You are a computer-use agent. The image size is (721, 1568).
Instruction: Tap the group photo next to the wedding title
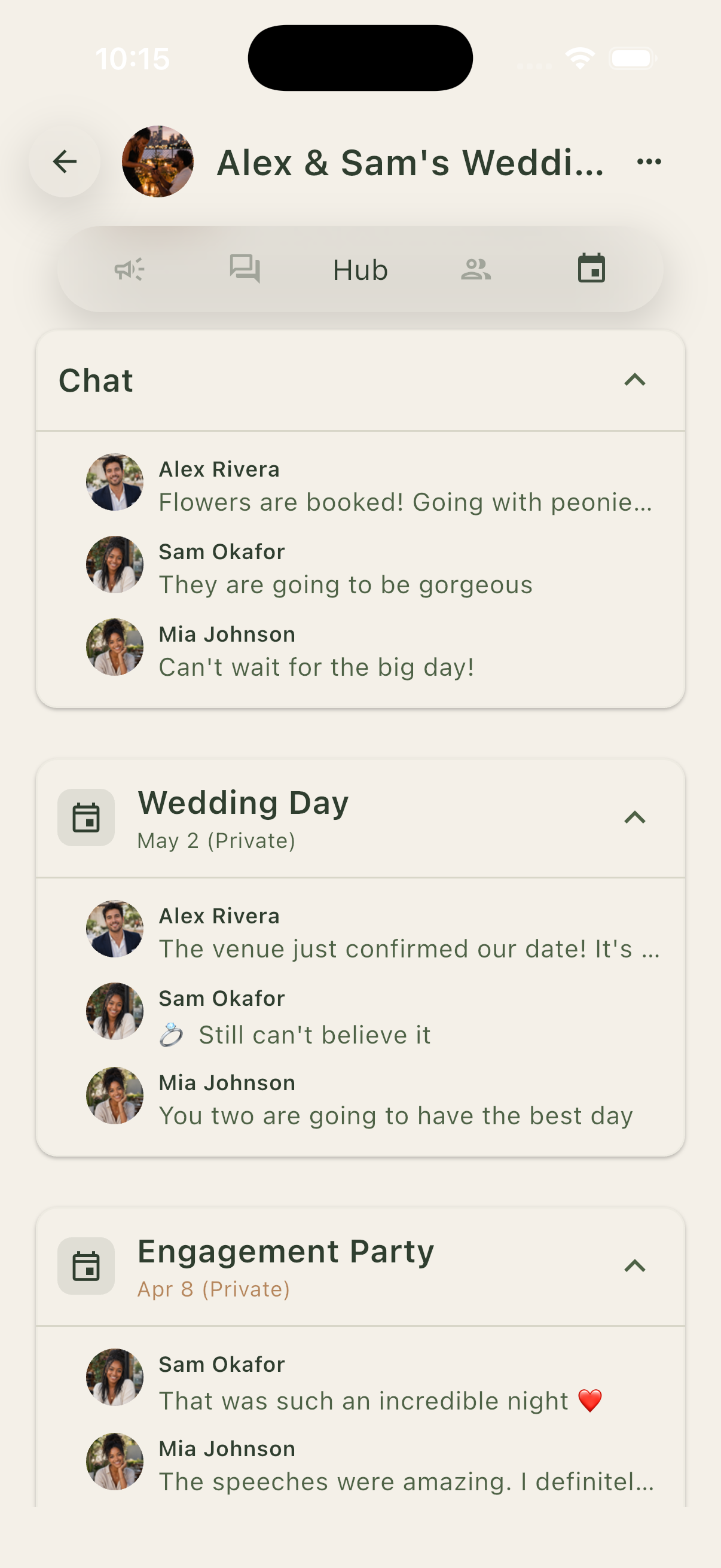click(x=157, y=161)
